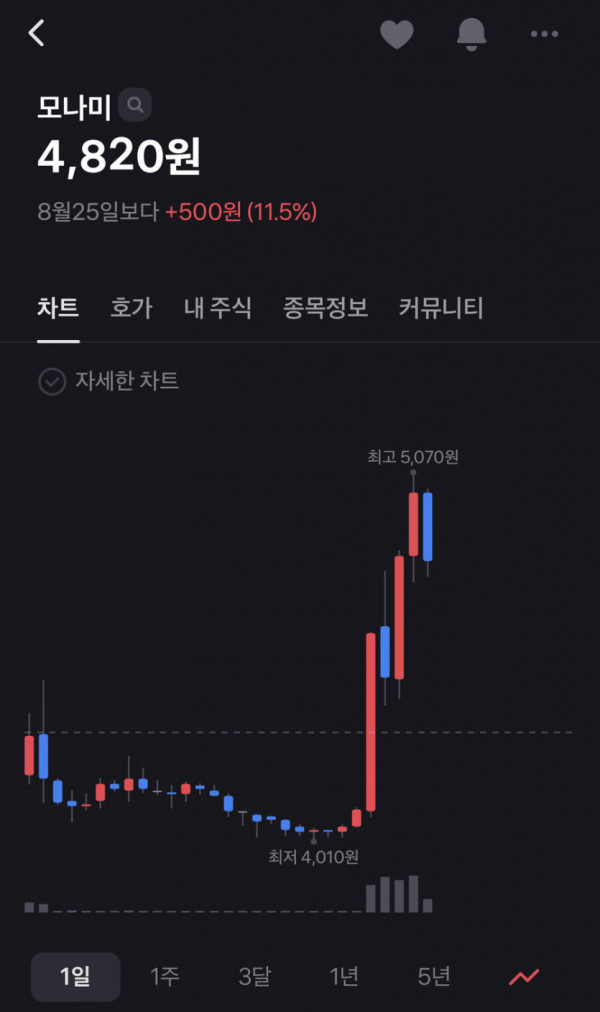Open the three-dot overflow menu
Image resolution: width=600 pixels, height=1012 pixels.
pyautogui.click(x=545, y=34)
